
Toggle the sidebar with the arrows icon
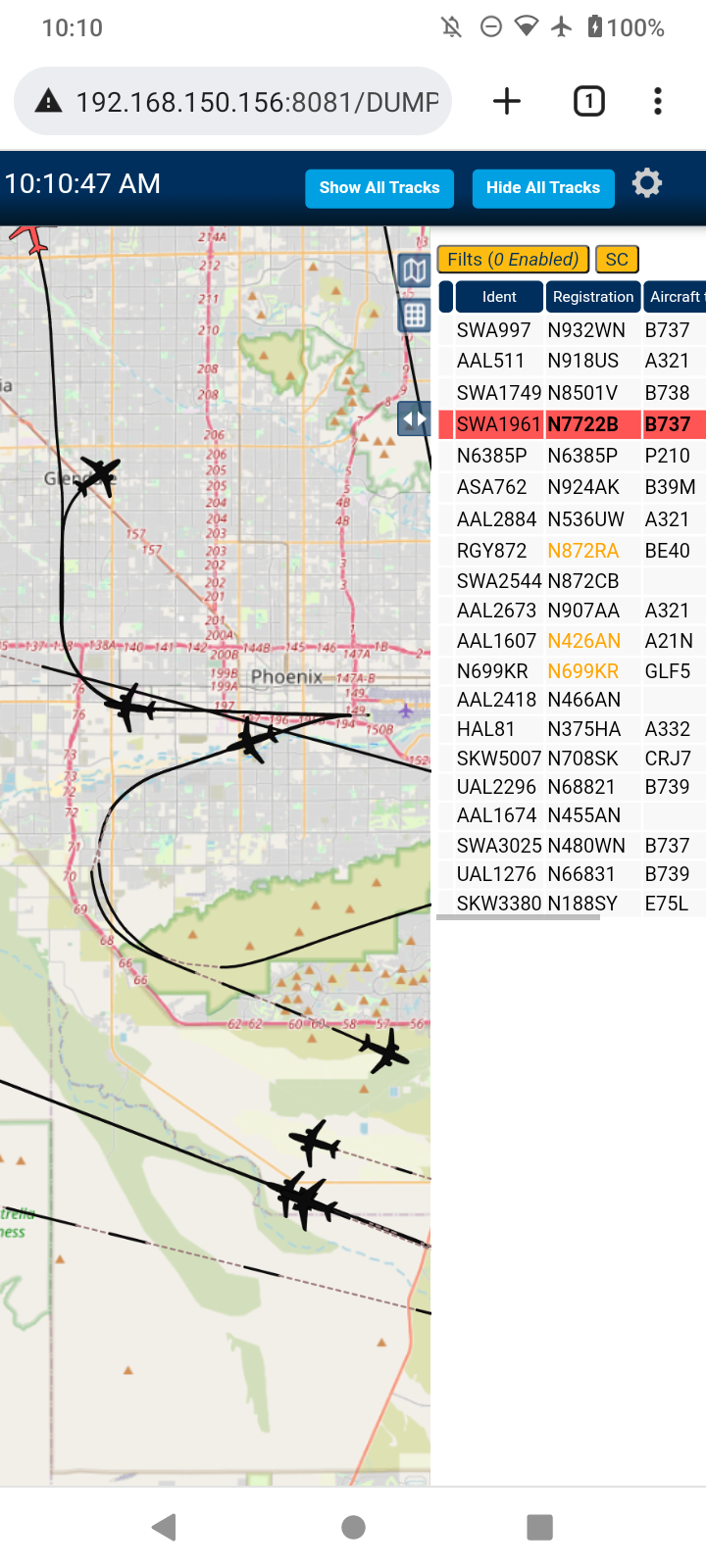pos(414,419)
